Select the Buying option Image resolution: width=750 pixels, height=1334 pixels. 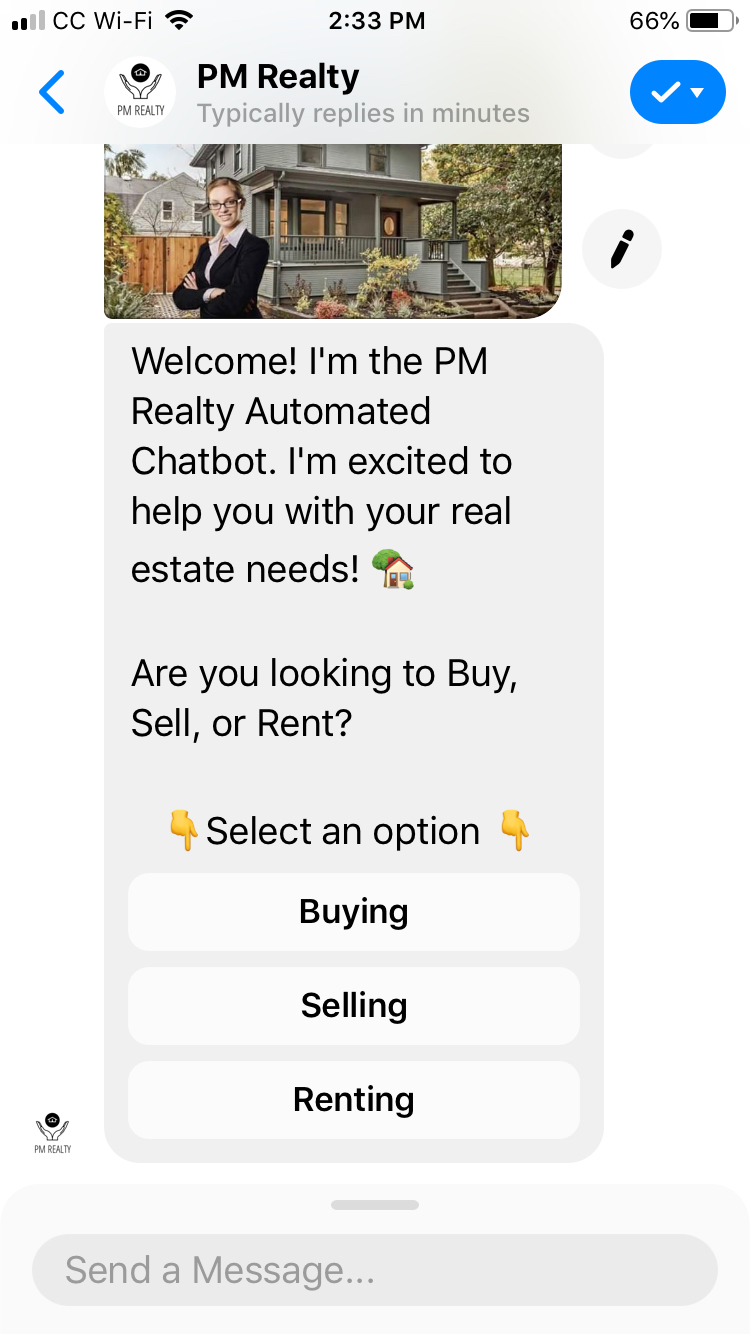[354, 912]
